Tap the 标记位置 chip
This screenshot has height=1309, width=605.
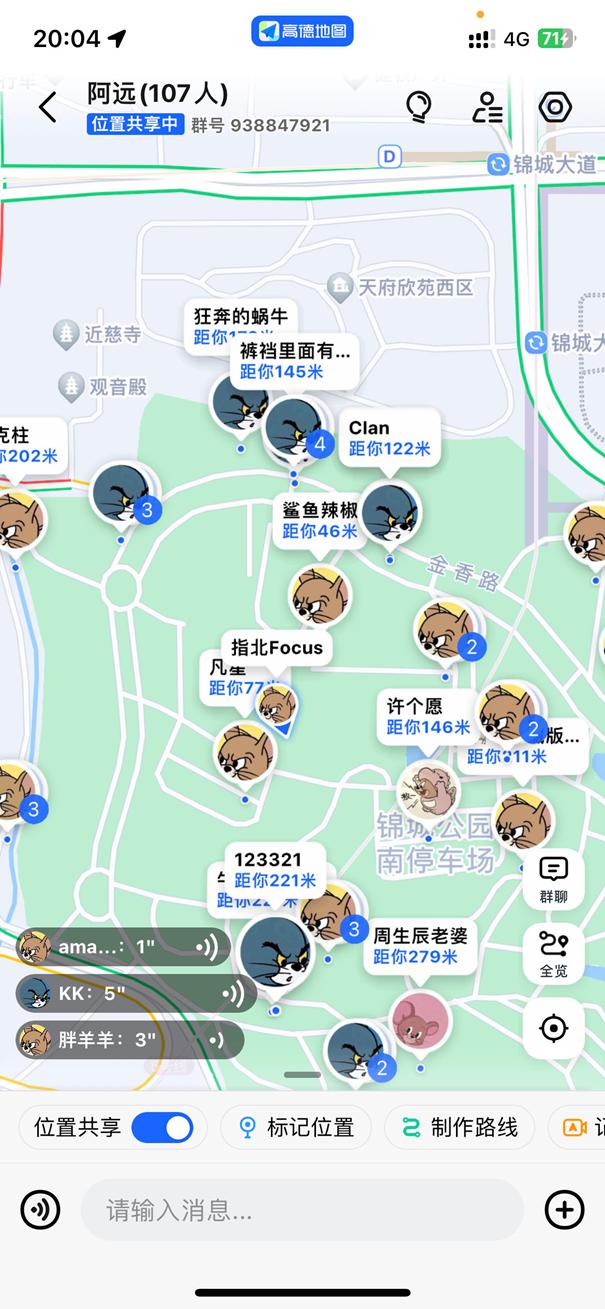point(295,1127)
